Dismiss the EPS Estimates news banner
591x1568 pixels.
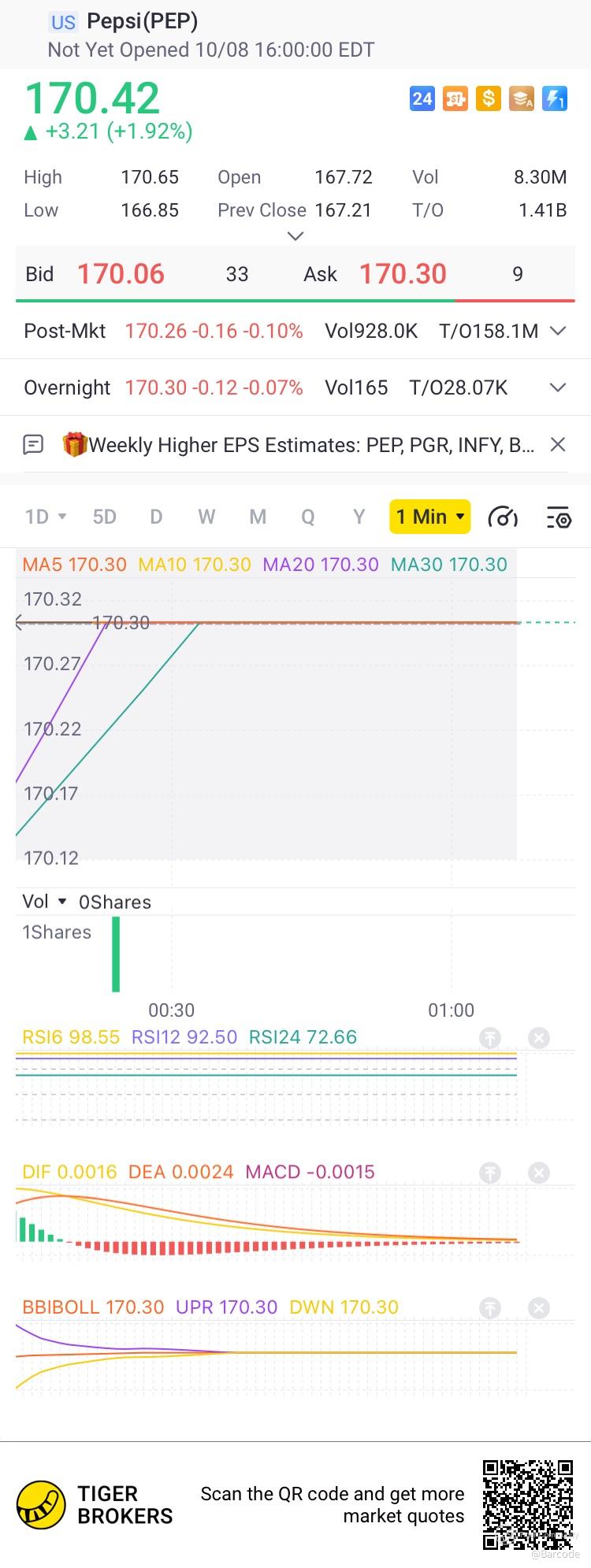coord(558,445)
